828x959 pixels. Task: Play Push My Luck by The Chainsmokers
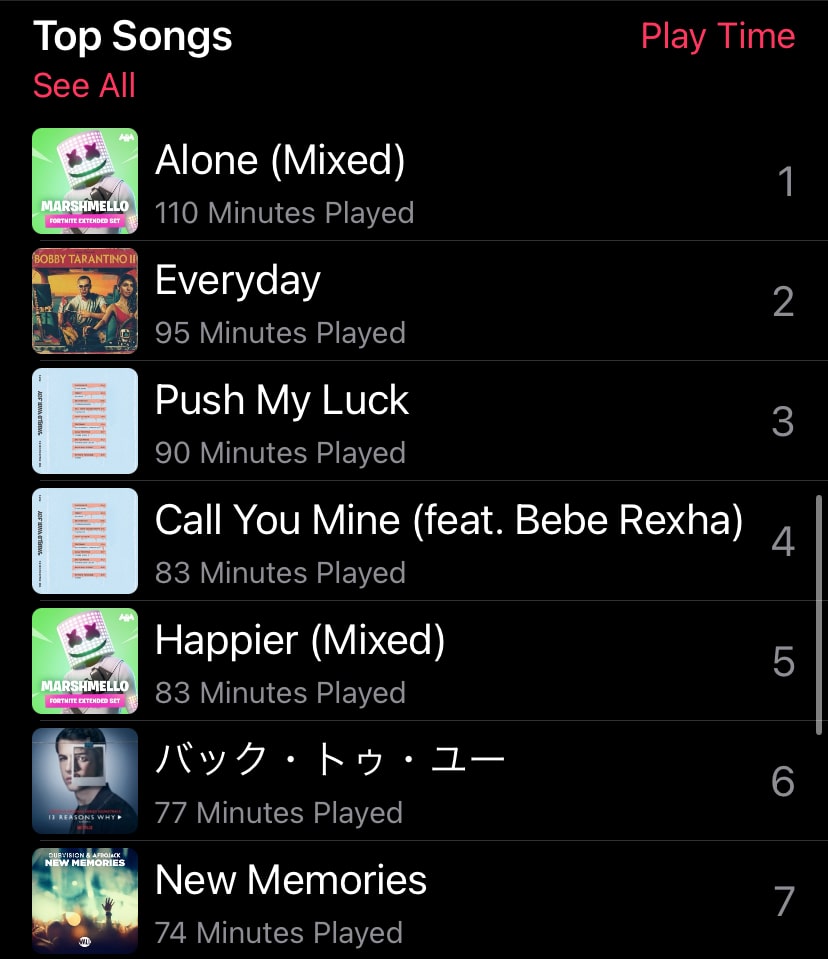click(x=281, y=400)
